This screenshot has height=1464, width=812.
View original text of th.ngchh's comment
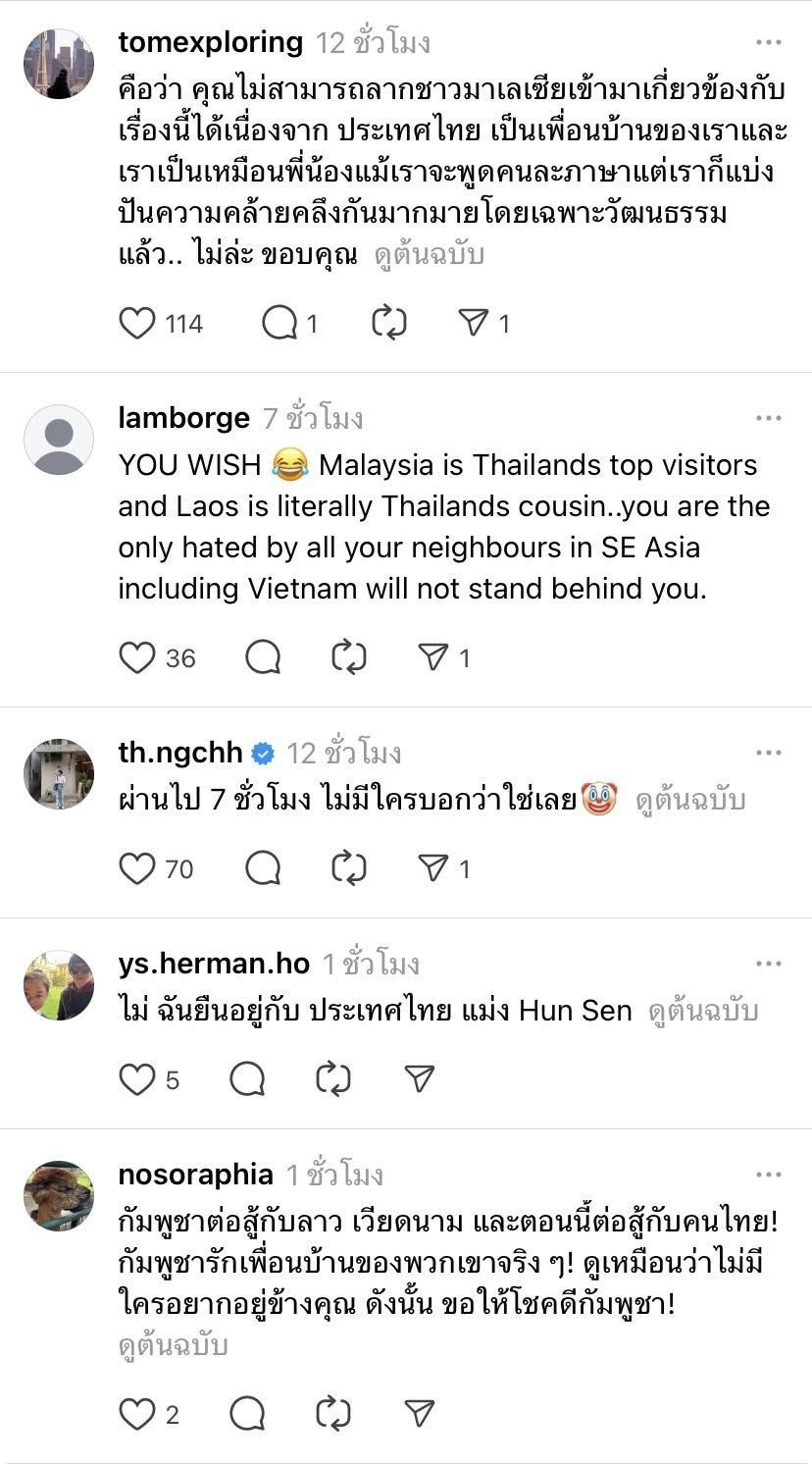(x=690, y=800)
